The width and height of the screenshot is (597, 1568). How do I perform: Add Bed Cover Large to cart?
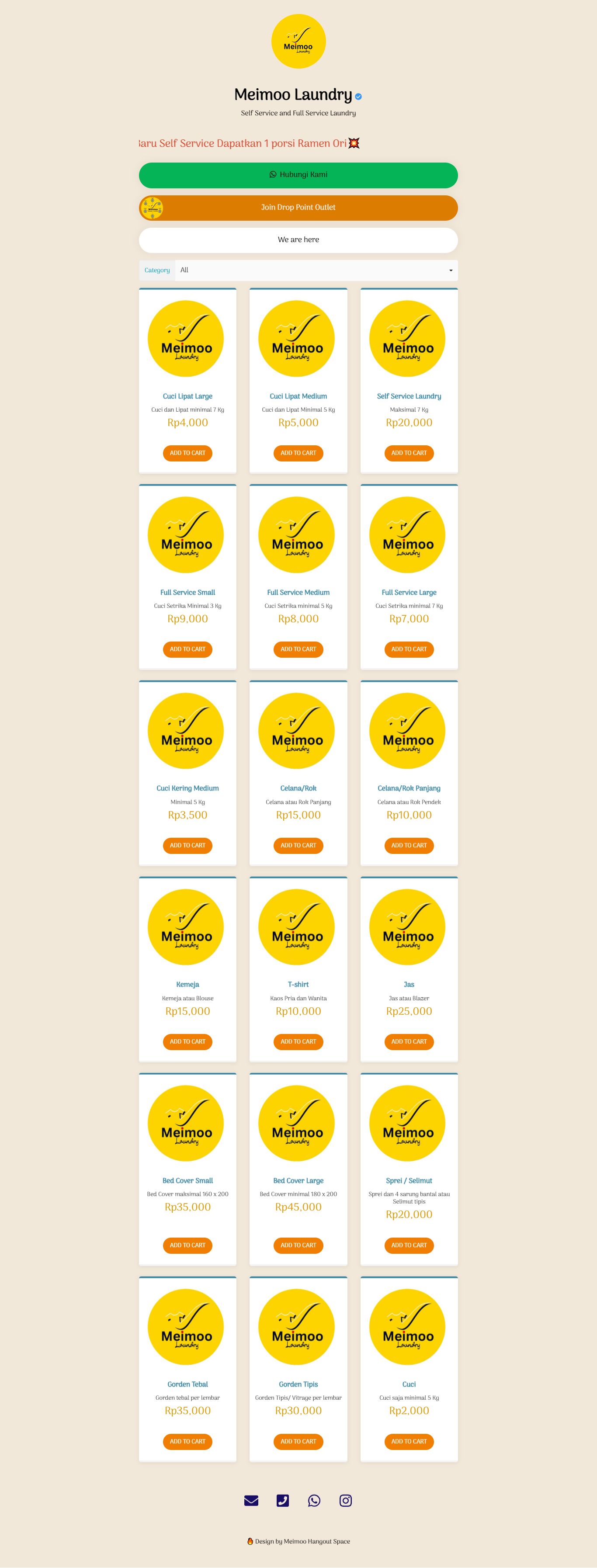click(298, 1245)
